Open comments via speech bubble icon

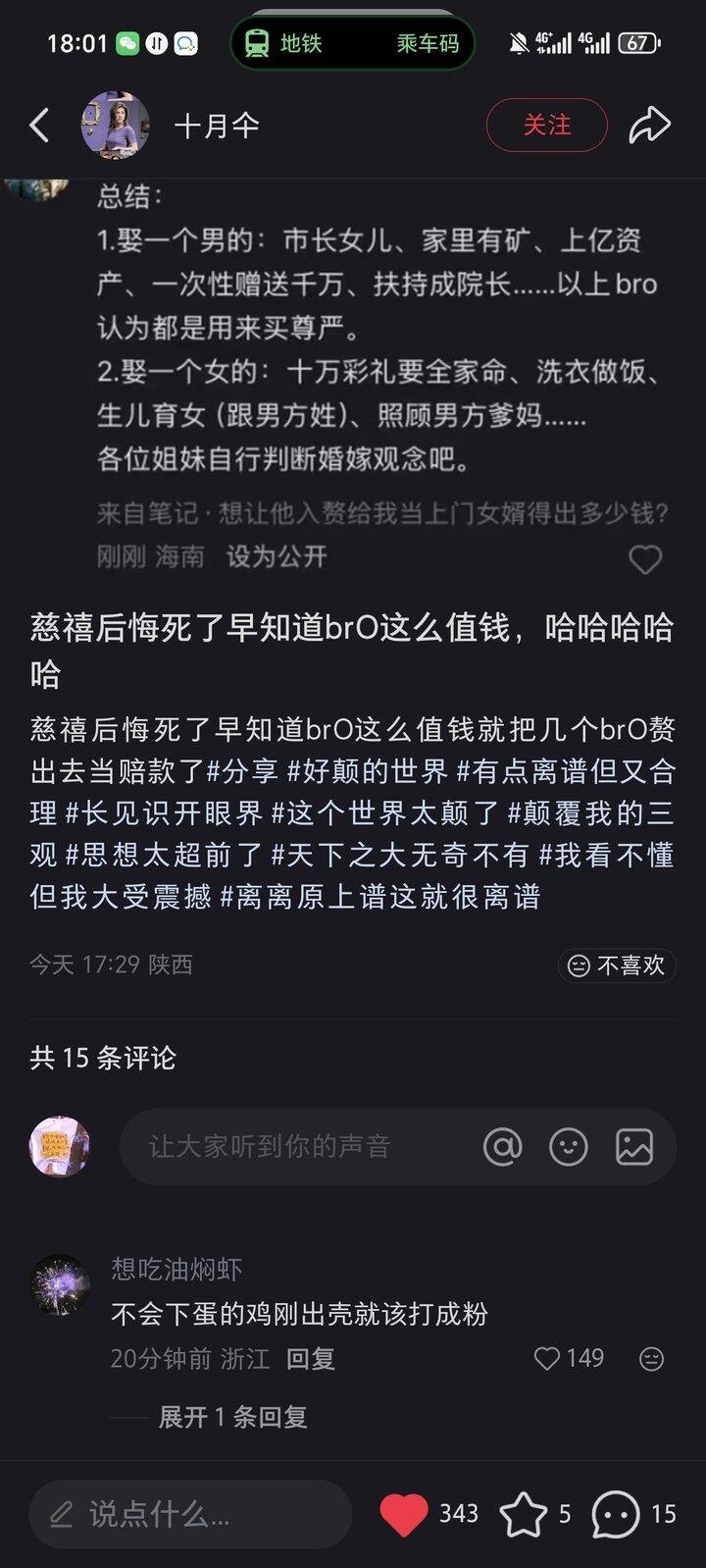coord(616,1514)
